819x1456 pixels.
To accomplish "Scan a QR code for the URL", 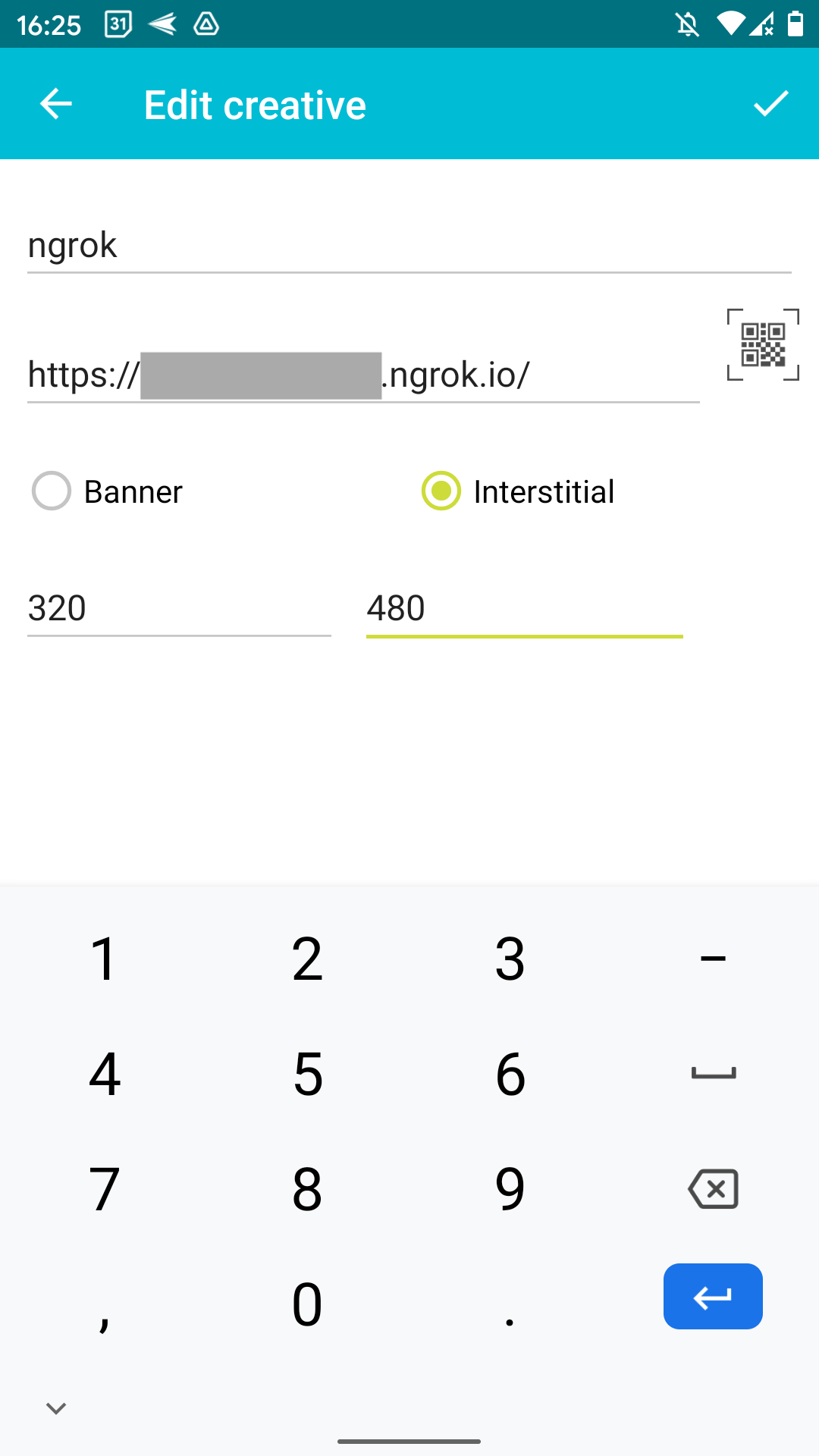I will [x=763, y=344].
